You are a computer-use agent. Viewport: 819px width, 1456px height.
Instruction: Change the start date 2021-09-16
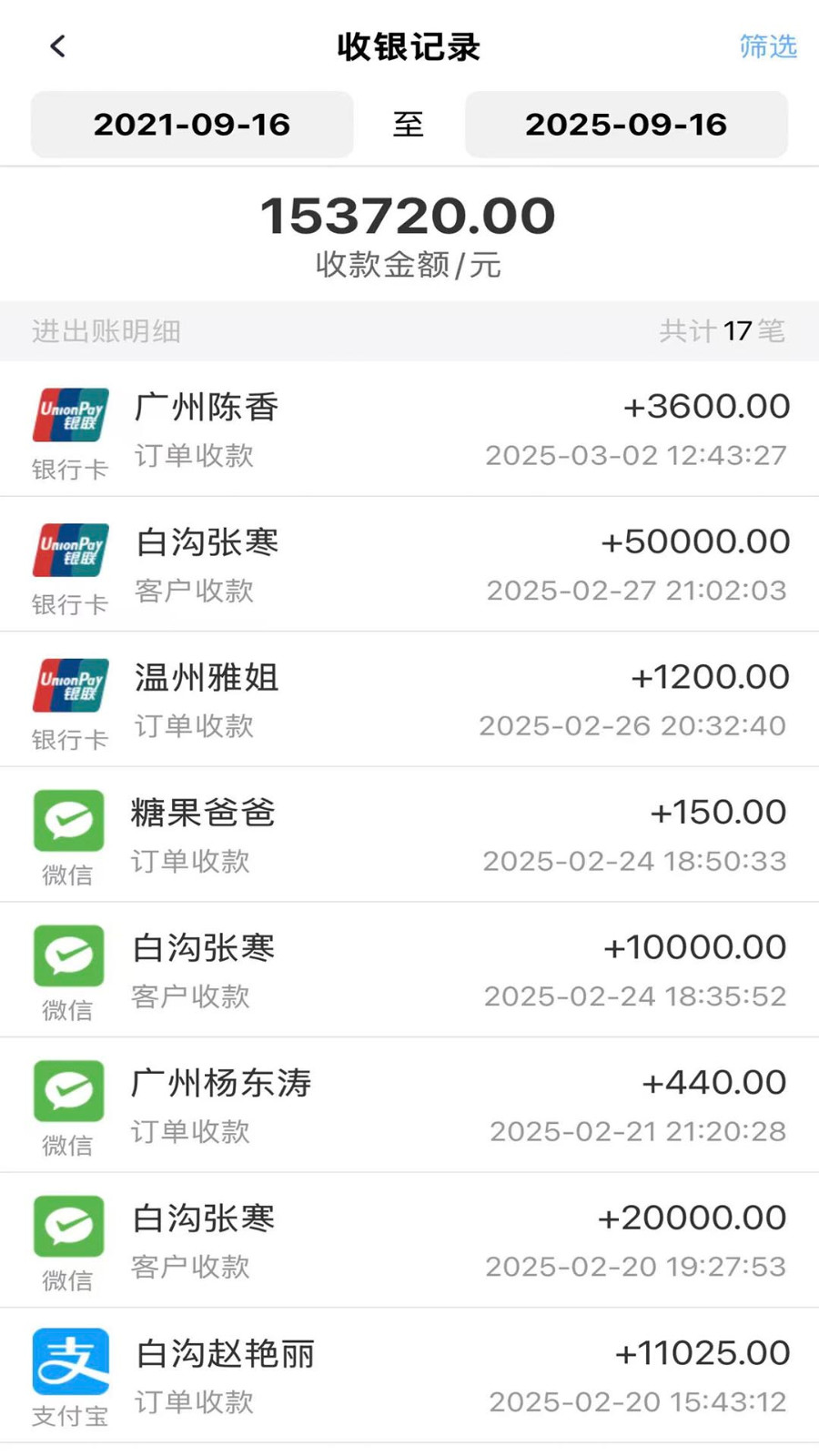pyautogui.click(x=192, y=125)
